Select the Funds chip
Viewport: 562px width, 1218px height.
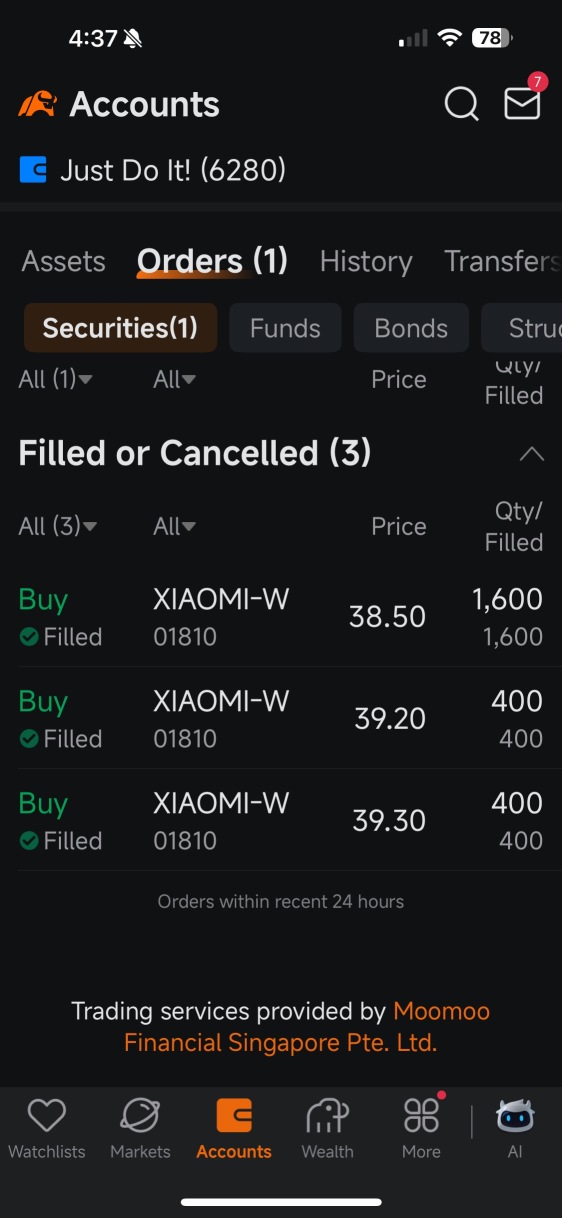pyautogui.click(x=285, y=328)
